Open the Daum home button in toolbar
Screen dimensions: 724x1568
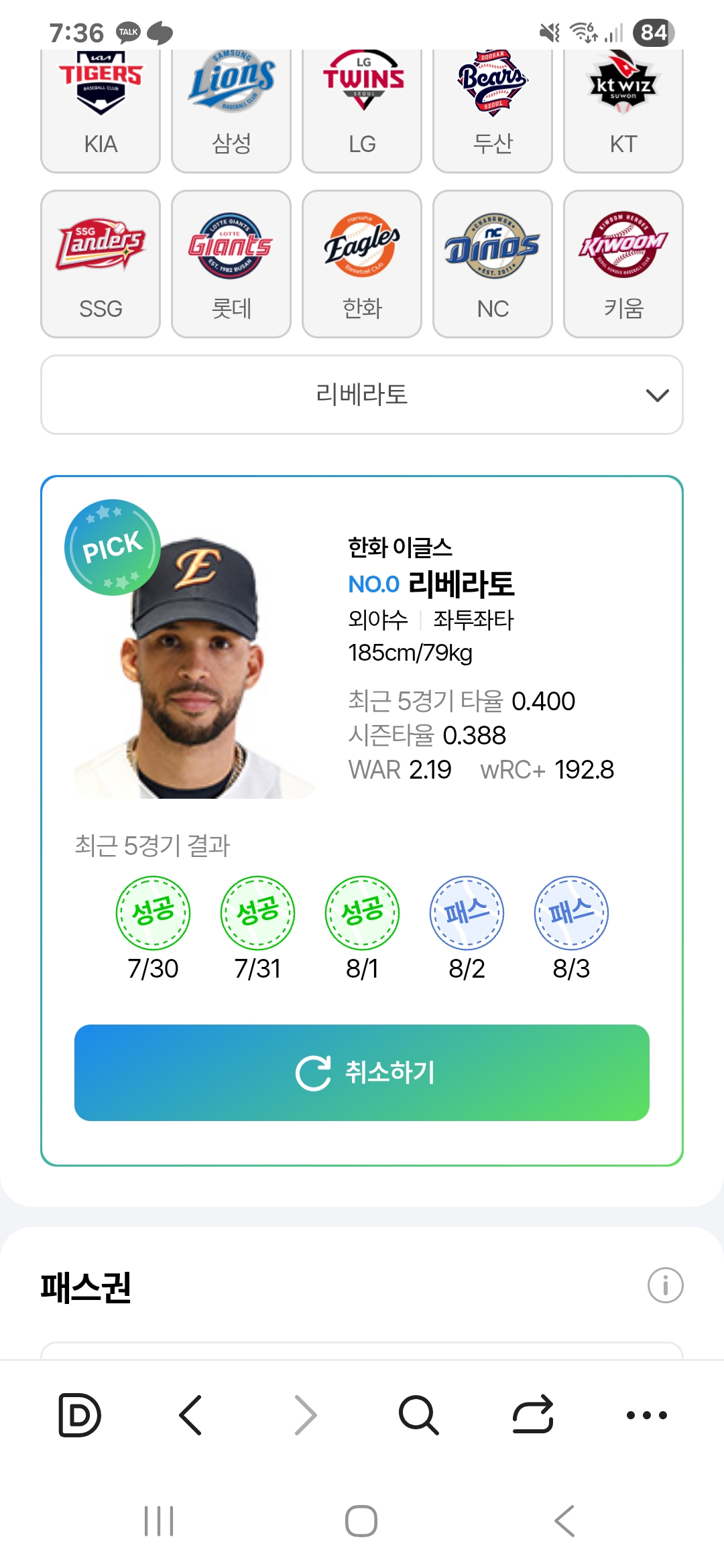[x=80, y=1415]
